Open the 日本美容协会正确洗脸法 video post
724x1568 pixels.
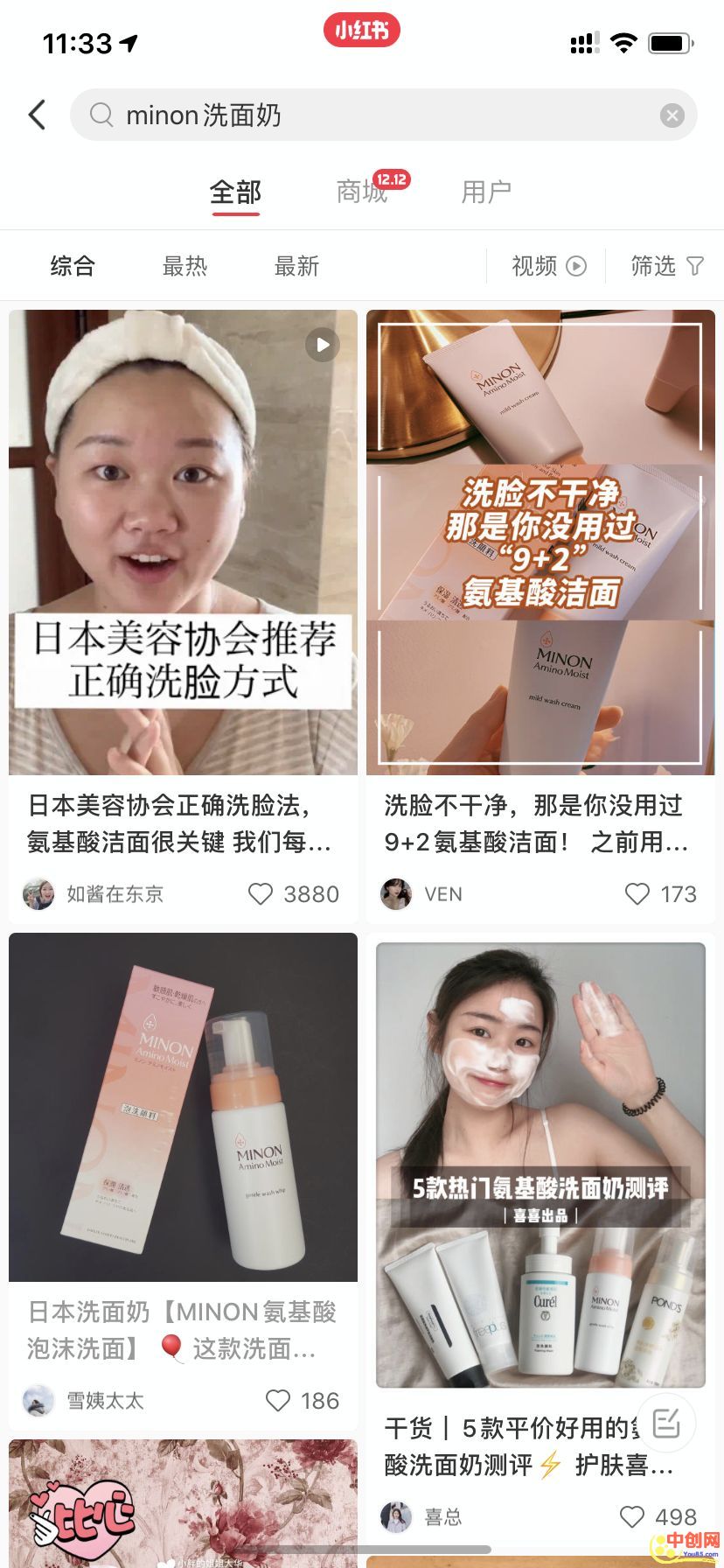[x=183, y=542]
